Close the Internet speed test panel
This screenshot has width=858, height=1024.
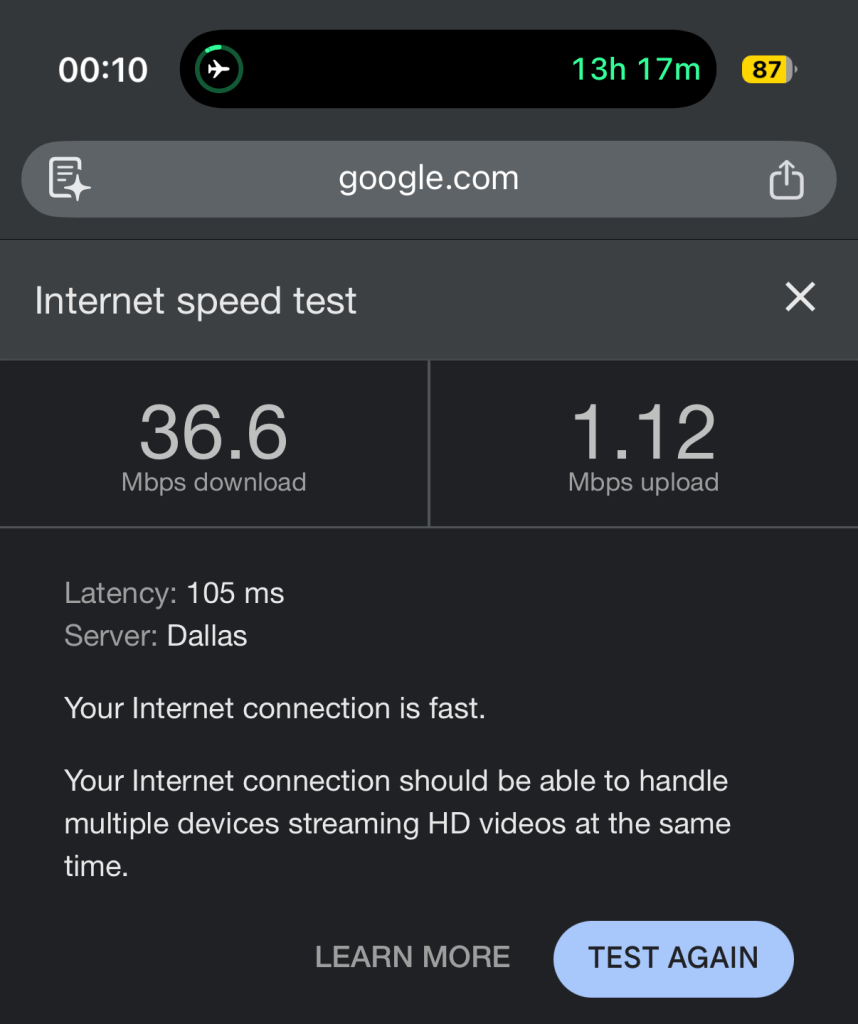click(800, 298)
